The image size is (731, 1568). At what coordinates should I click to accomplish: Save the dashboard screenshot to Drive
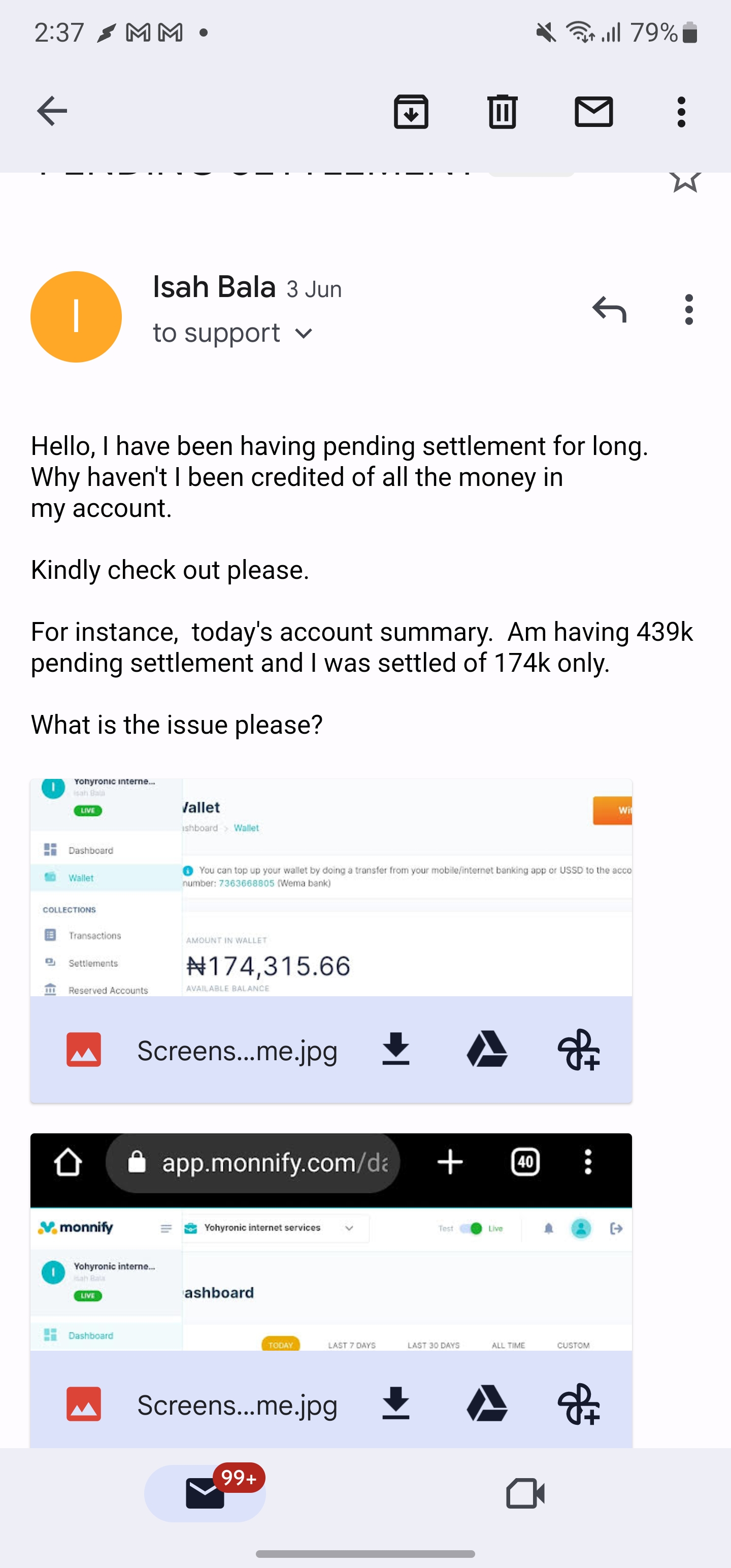coord(487,1403)
